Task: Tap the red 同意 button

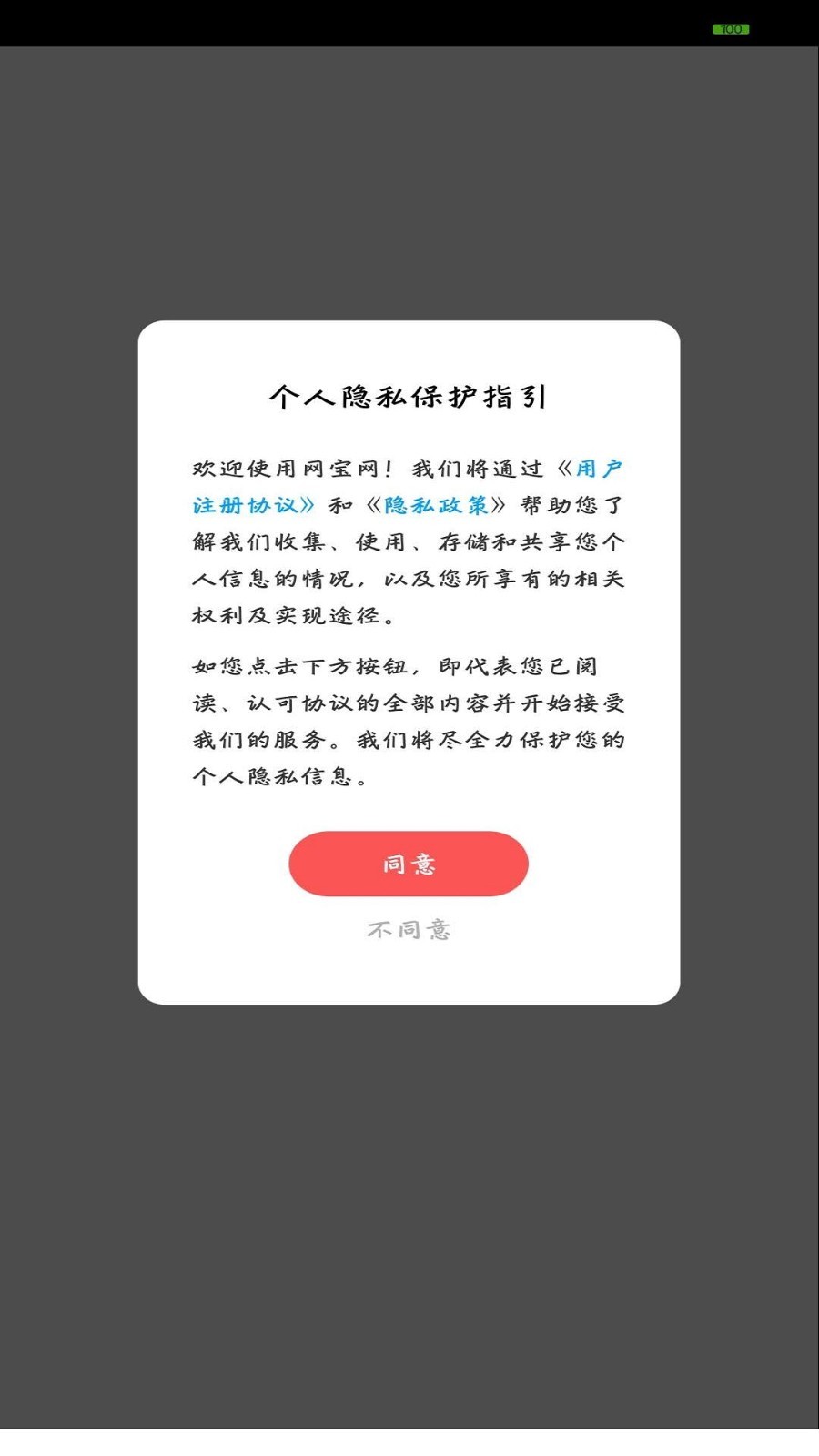Action: [x=409, y=864]
